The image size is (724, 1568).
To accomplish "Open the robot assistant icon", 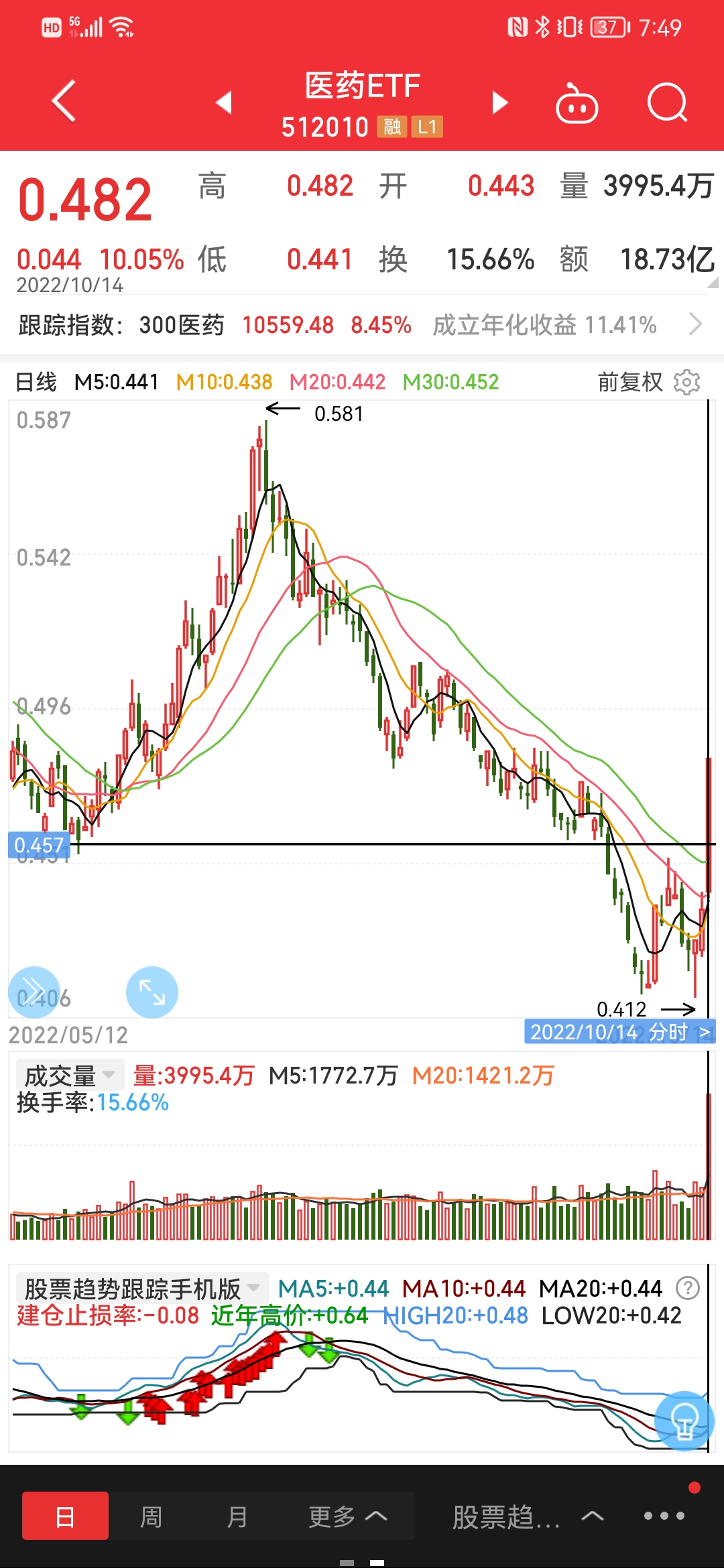I will [x=577, y=104].
